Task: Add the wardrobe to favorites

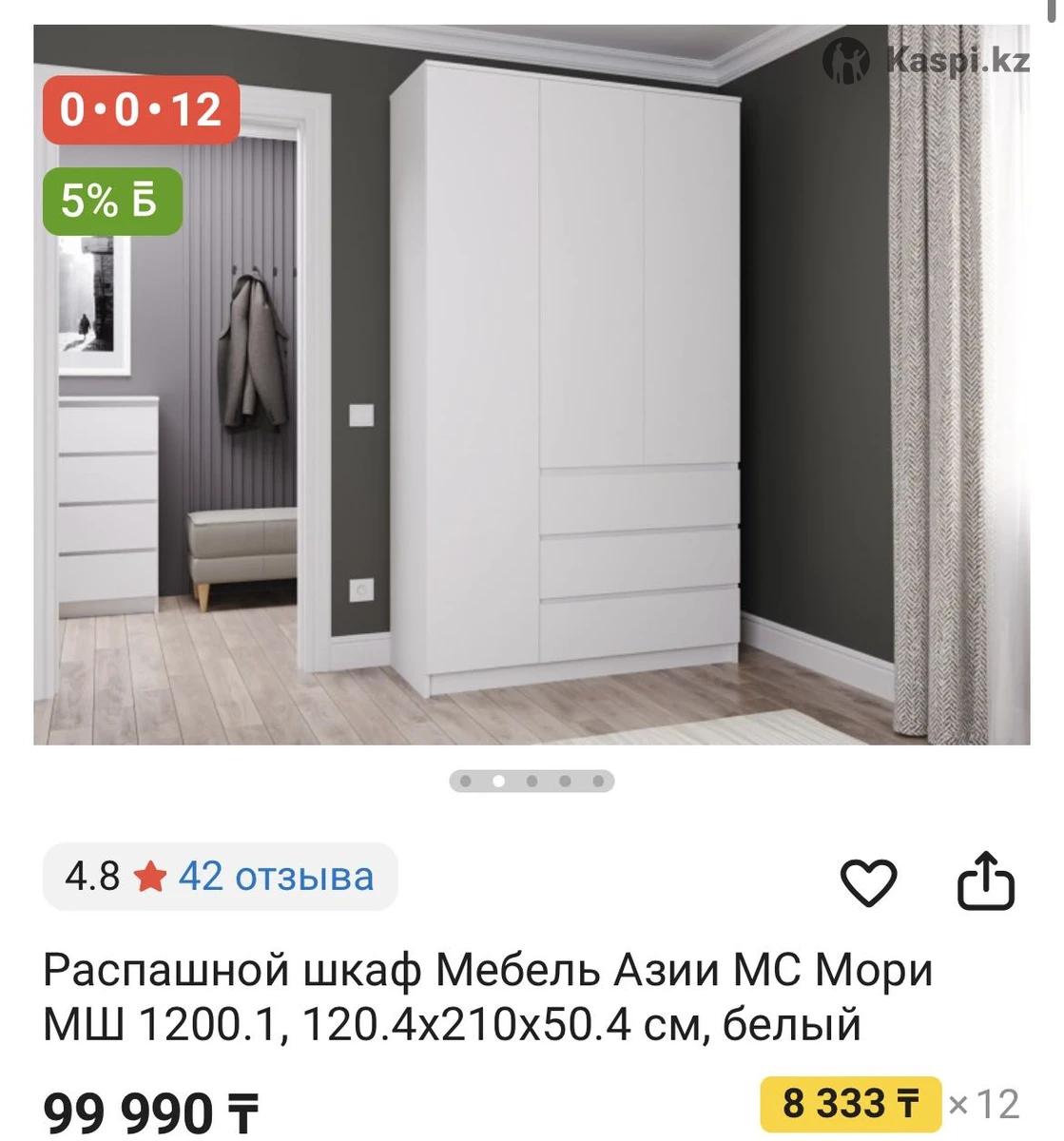Action: tap(868, 880)
